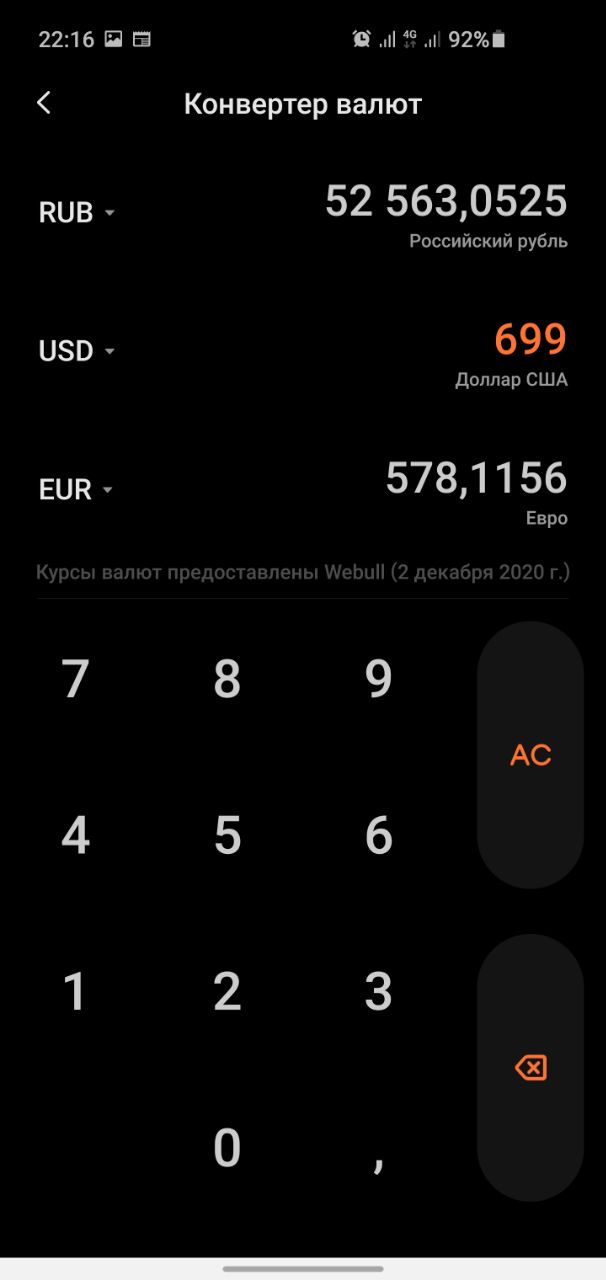The width and height of the screenshot is (606, 1280).
Task: Insert the decimal comma
Action: (x=378, y=1147)
